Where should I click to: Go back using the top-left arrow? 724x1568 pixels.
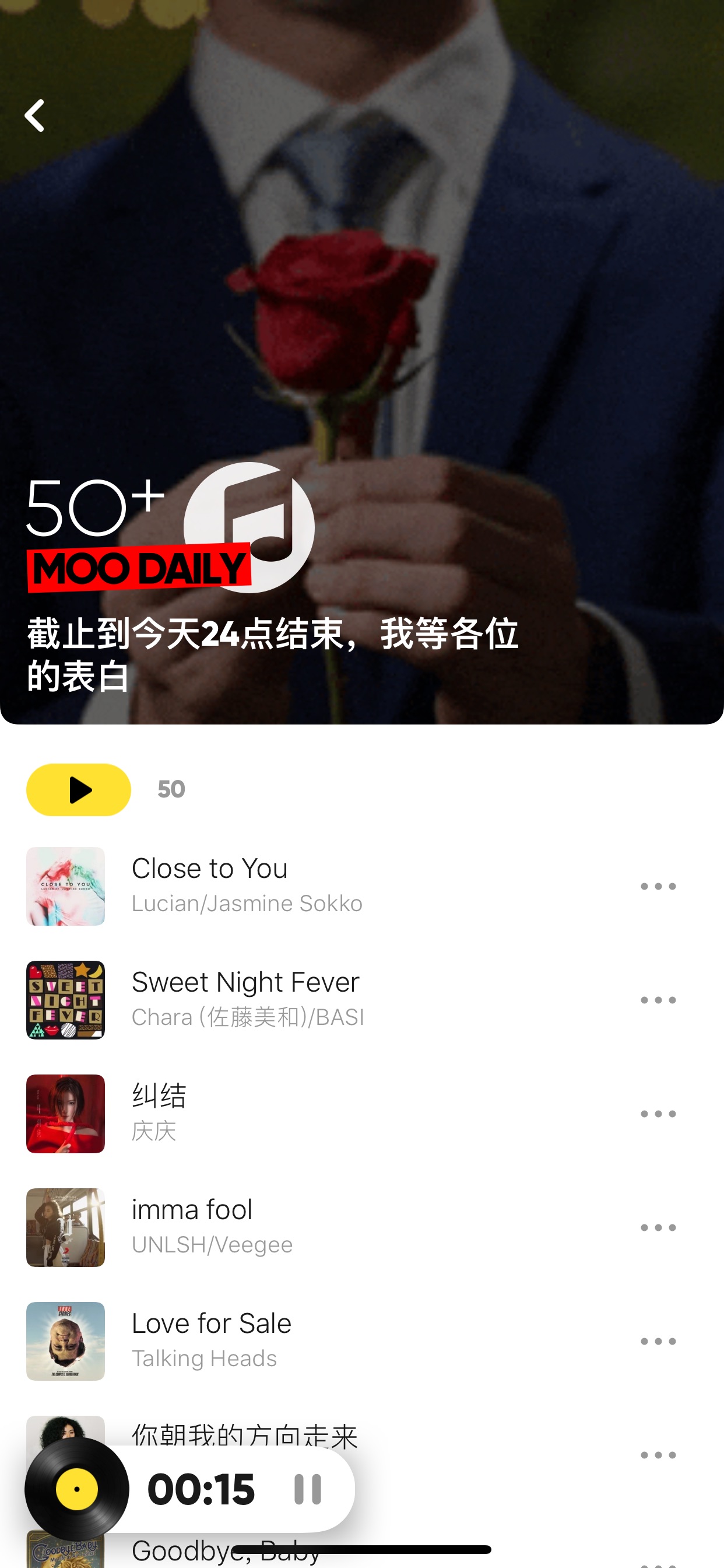34,116
